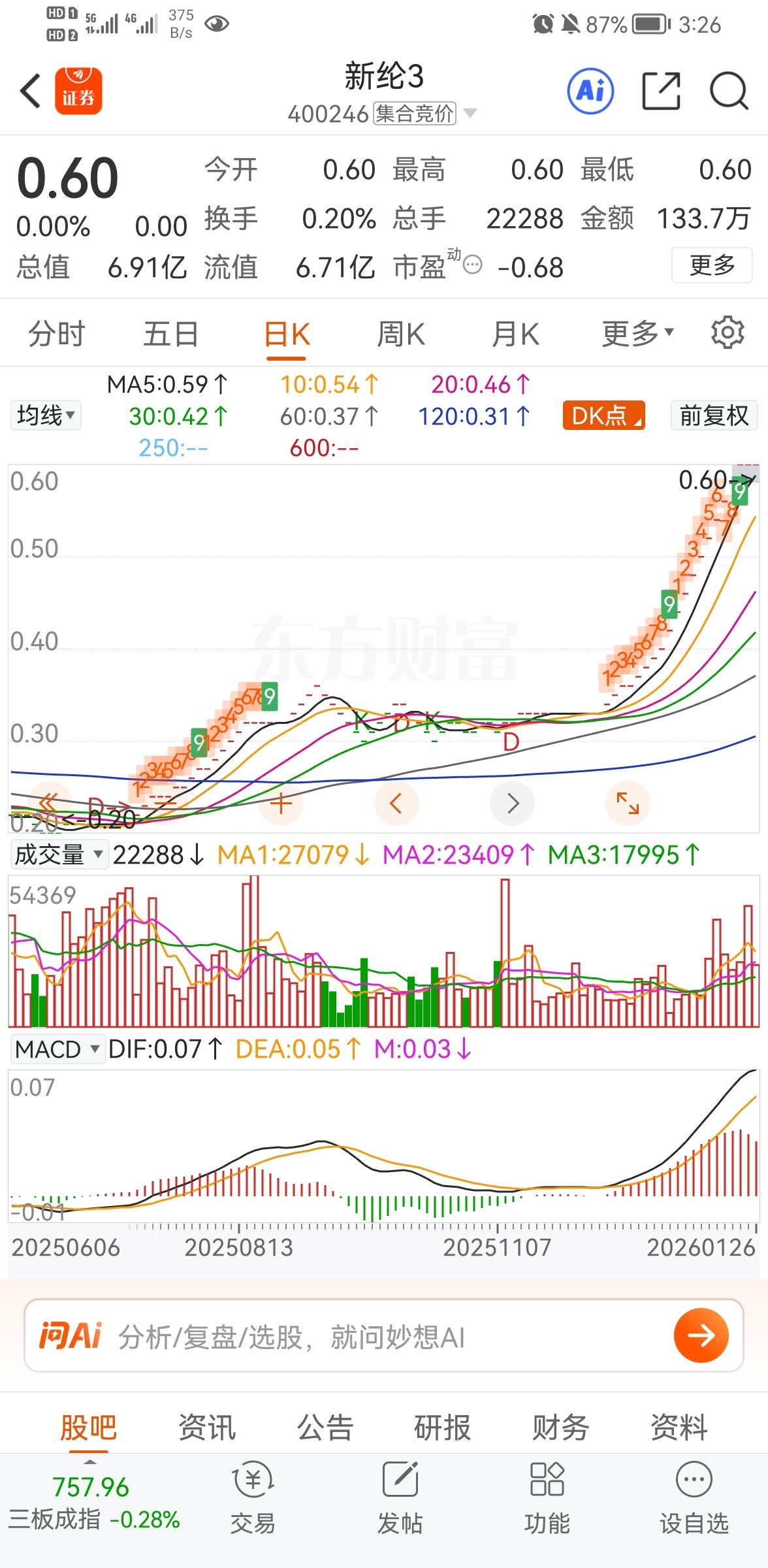Expand the chart to full screen

(x=628, y=803)
